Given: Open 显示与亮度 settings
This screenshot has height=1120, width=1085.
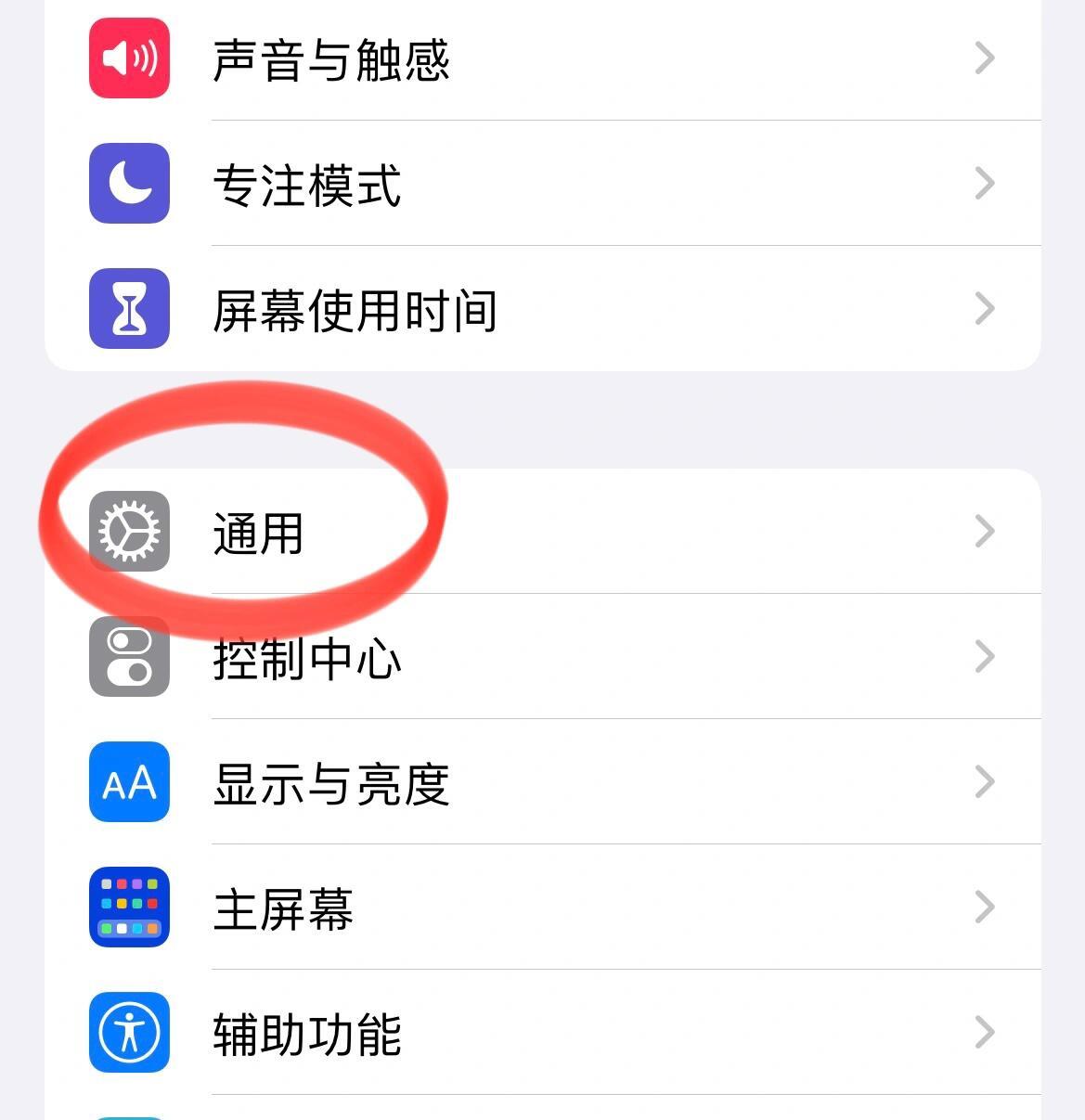Looking at the screenshot, I should (542, 782).
